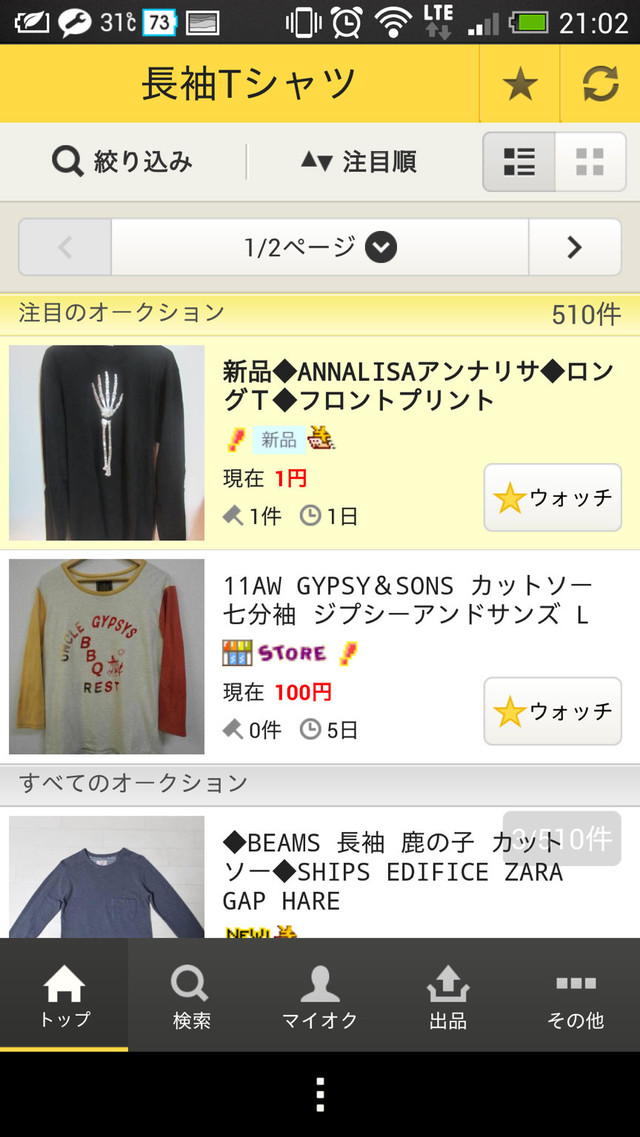Open the 出品 sell tab
Viewport: 640px width, 1137px height.
pos(447,995)
